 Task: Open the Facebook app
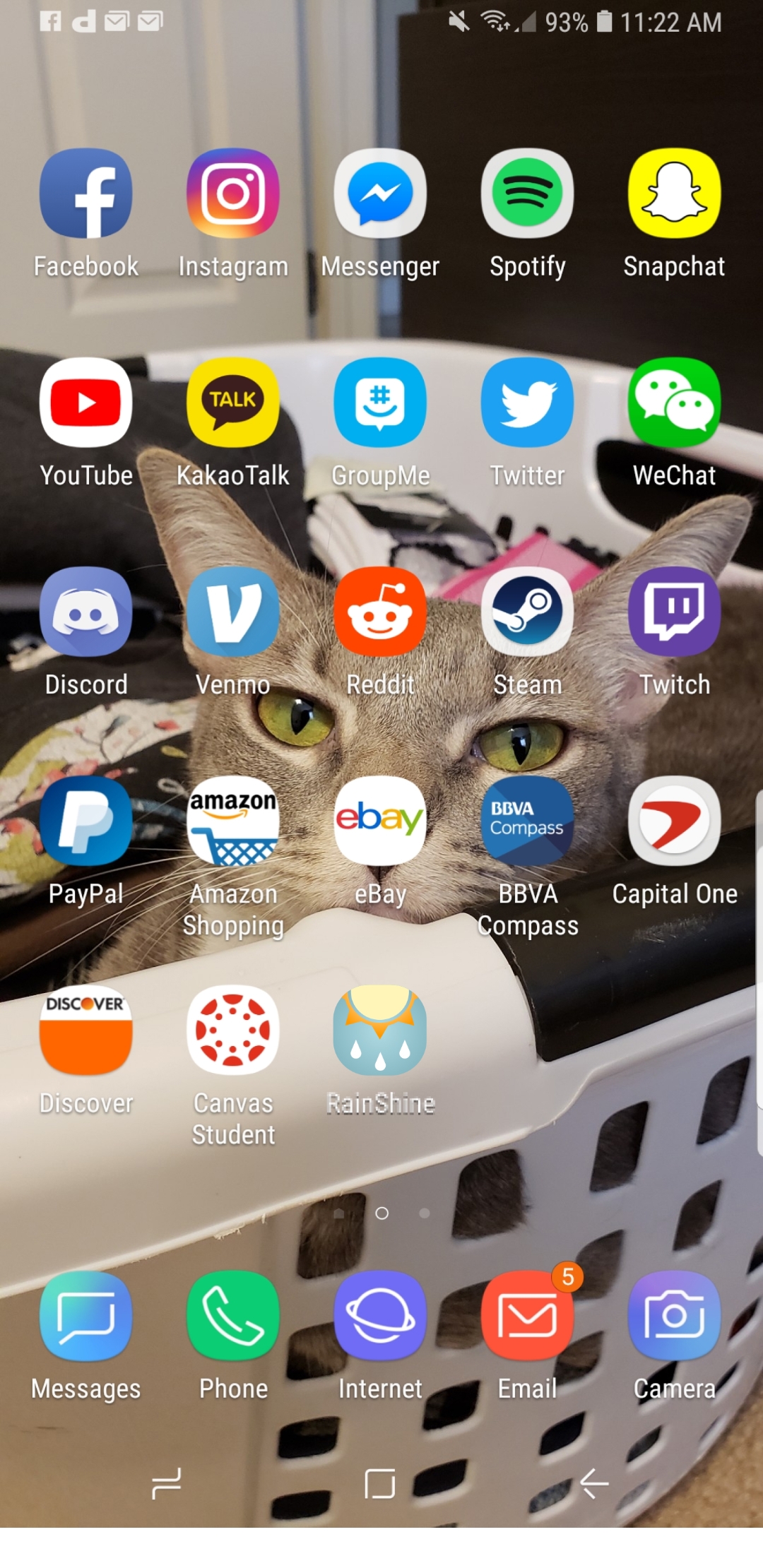coord(86,193)
